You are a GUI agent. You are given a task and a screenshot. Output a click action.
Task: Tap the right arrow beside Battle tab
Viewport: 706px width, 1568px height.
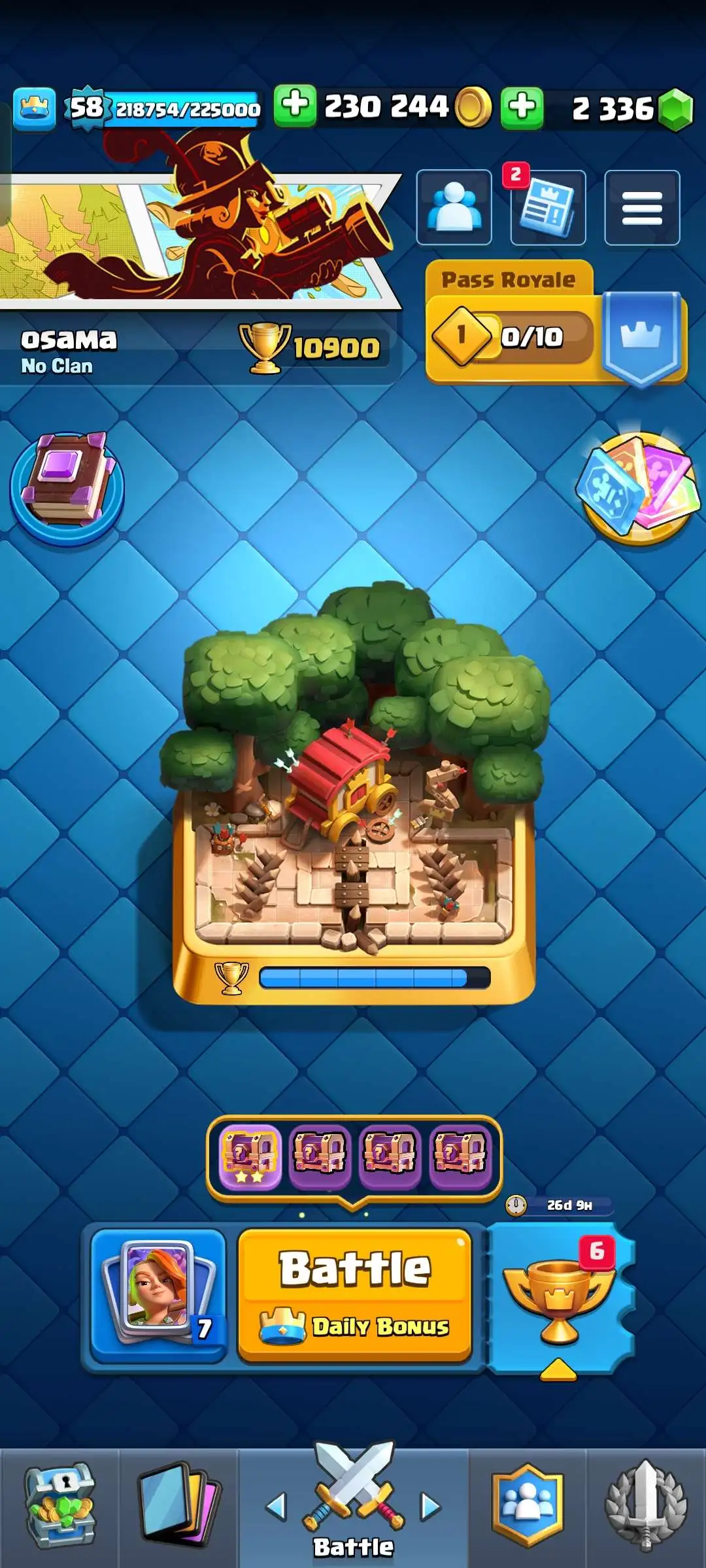click(431, 1506)
